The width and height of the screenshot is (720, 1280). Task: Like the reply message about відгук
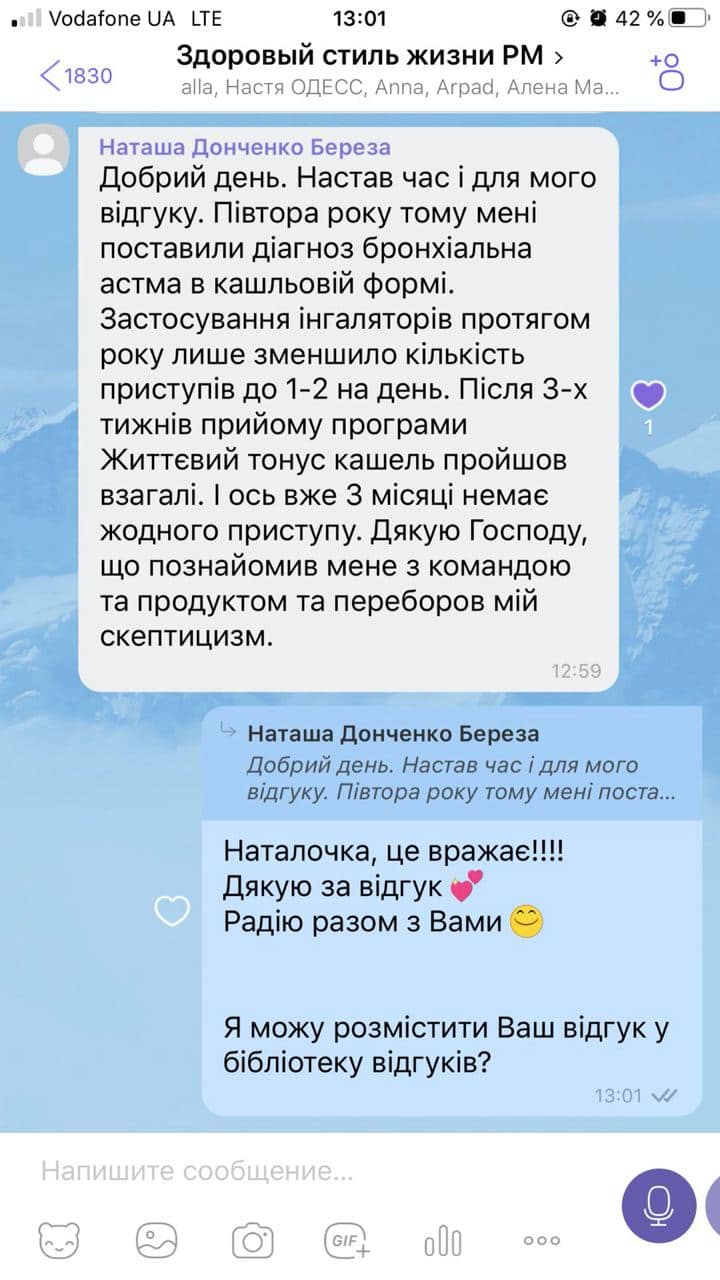click(x=173, y=910)
